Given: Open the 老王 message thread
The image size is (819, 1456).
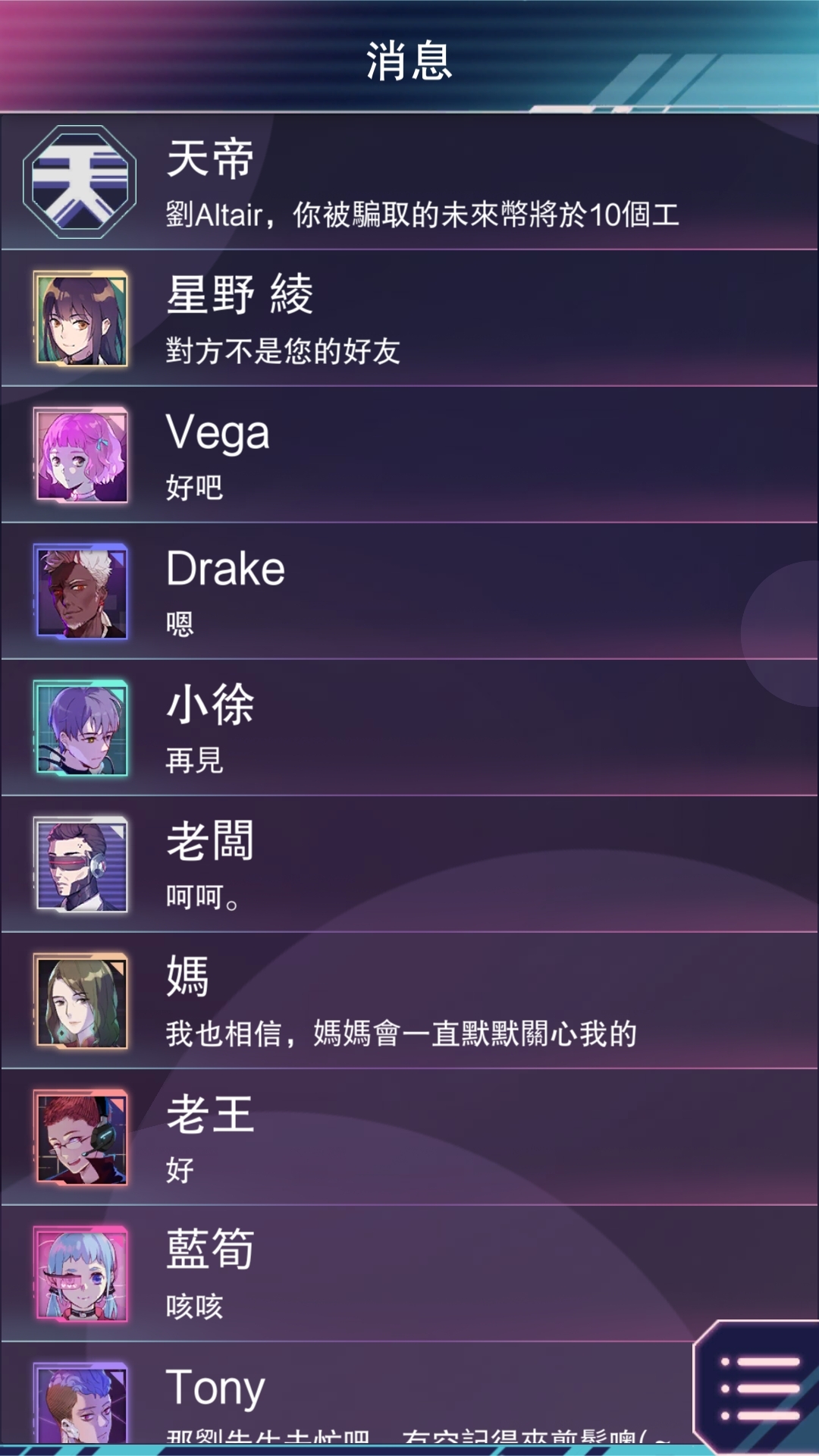Looking at the screenshot, I should click(409, 1137).
